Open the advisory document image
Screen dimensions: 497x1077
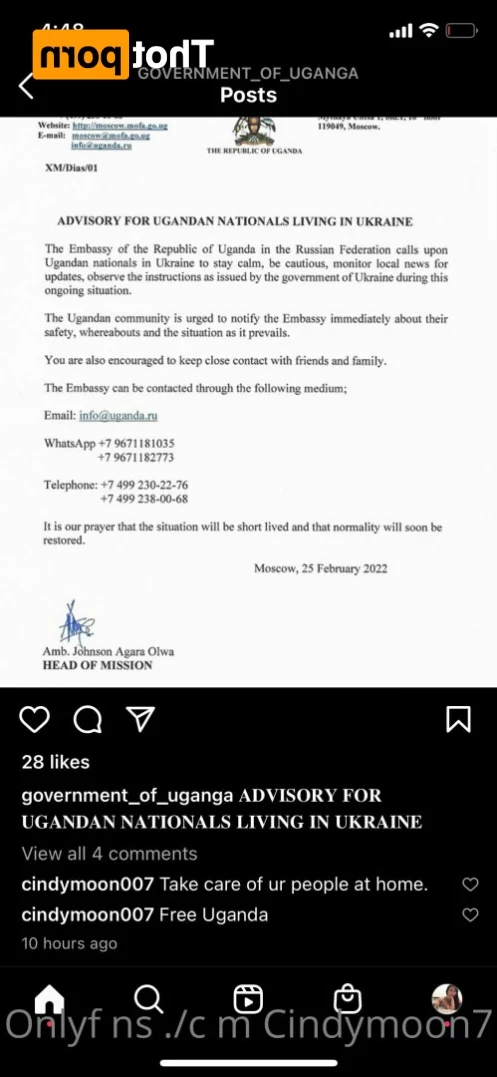[248, 402]
